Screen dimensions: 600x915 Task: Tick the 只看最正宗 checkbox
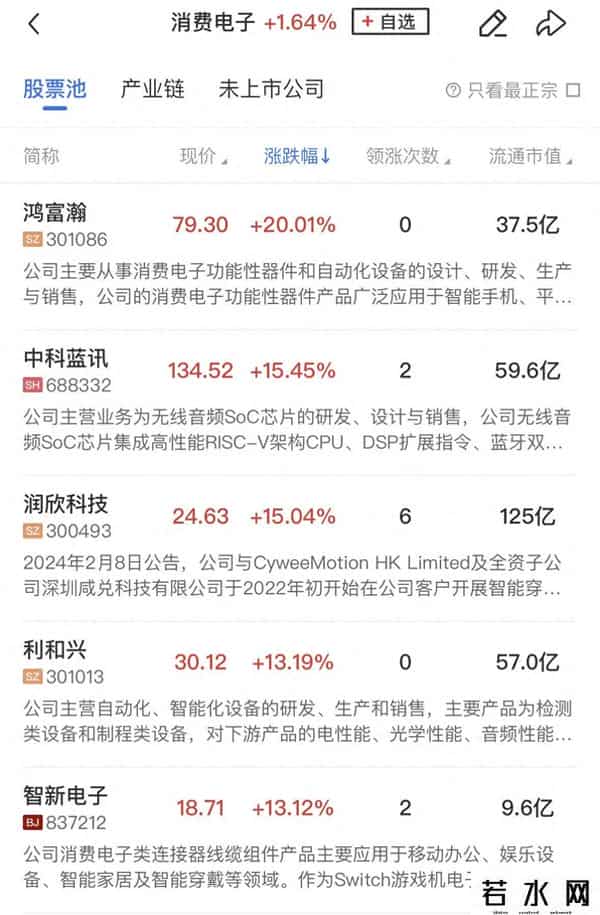572,91
